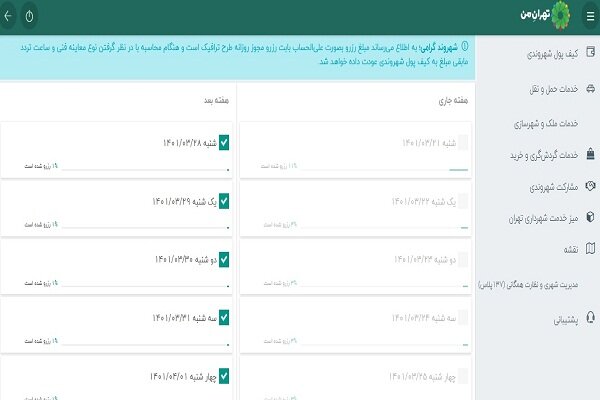Uncheck یک شنبه ۱۴۰۱/۰۴/۲۹ checkbox
Viewport: 600px width, 400px height.
(224, 202)
